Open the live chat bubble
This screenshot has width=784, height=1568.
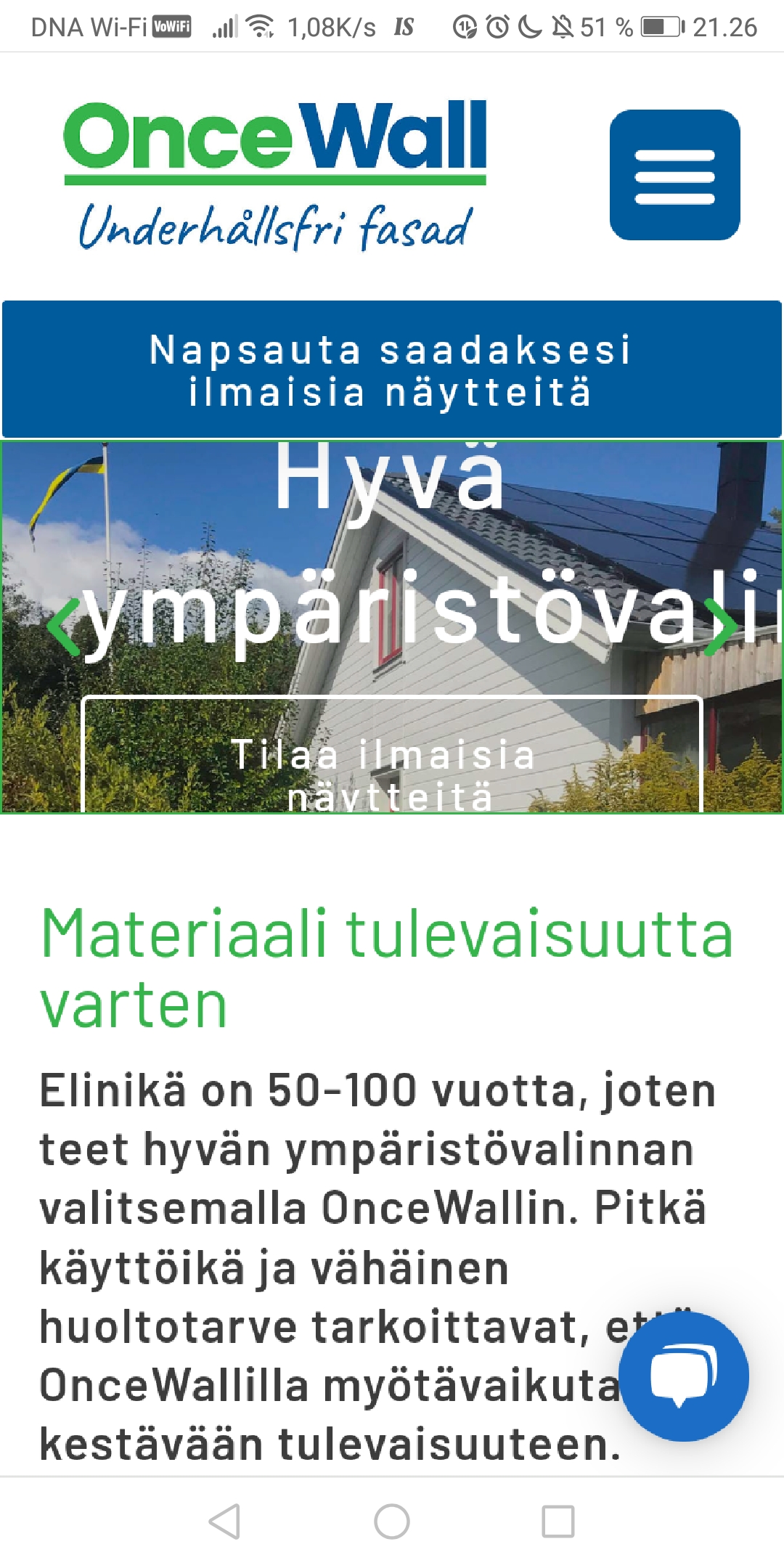click(x=682, y=1376)
